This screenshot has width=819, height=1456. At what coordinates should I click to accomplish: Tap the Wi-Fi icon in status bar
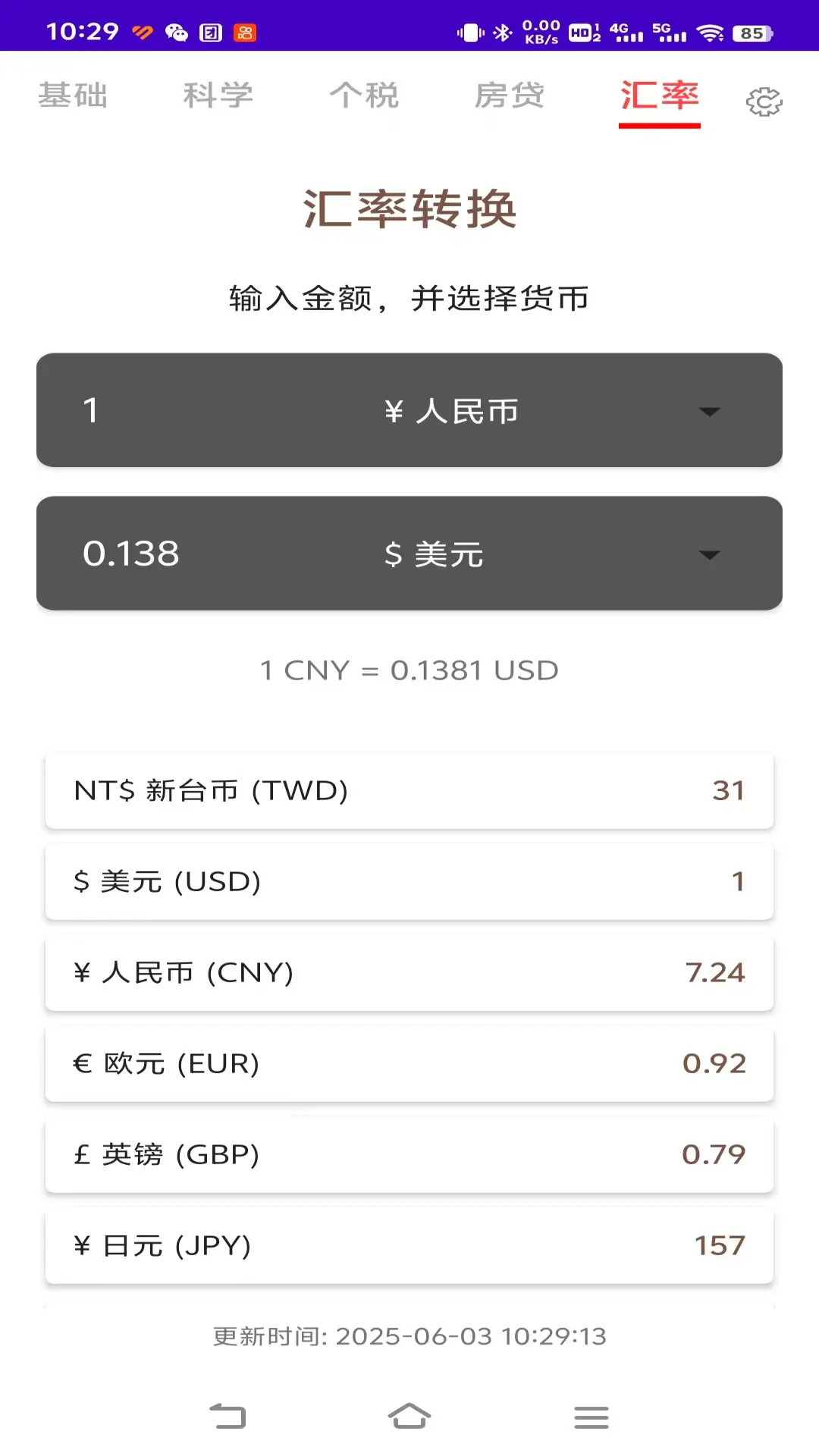coord(711,32)
